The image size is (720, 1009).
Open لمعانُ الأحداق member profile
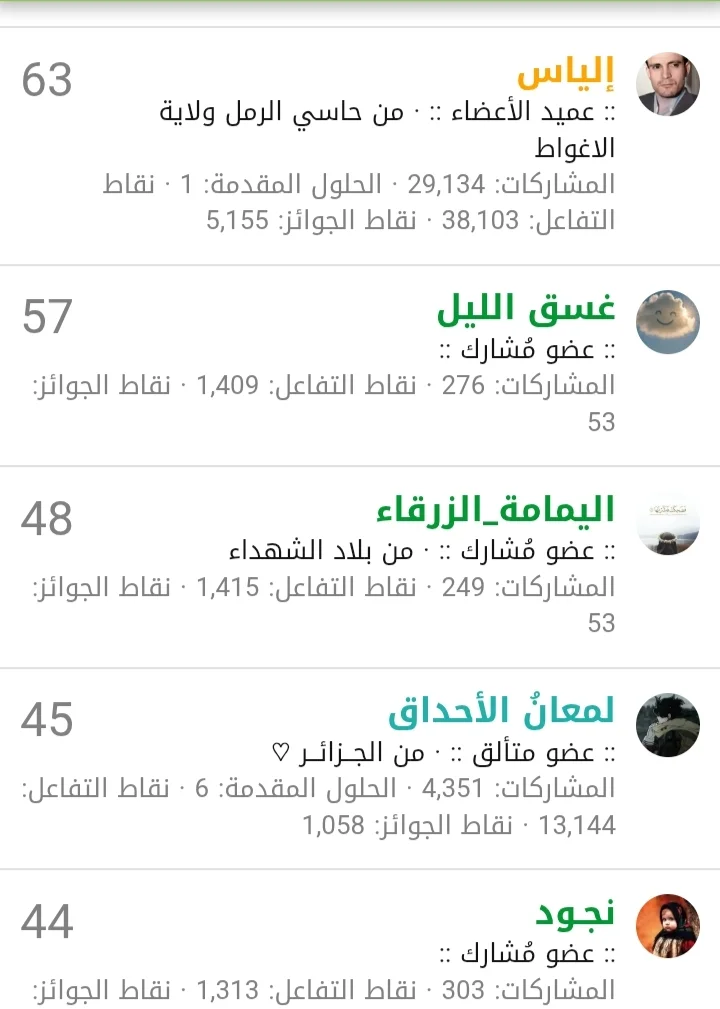coord(502,712)
